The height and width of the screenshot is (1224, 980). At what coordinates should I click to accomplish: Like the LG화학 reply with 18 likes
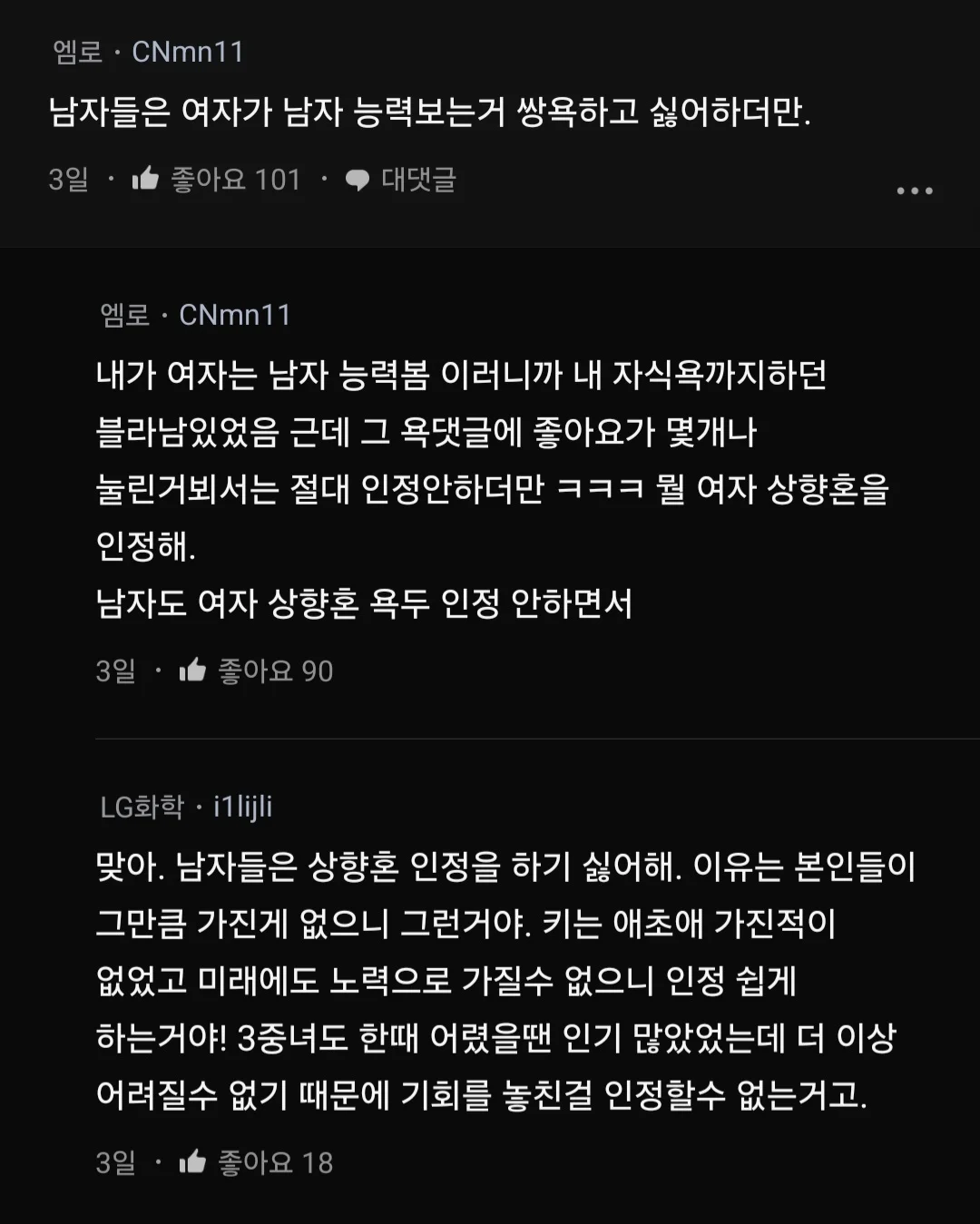[x=193, y=1161]
